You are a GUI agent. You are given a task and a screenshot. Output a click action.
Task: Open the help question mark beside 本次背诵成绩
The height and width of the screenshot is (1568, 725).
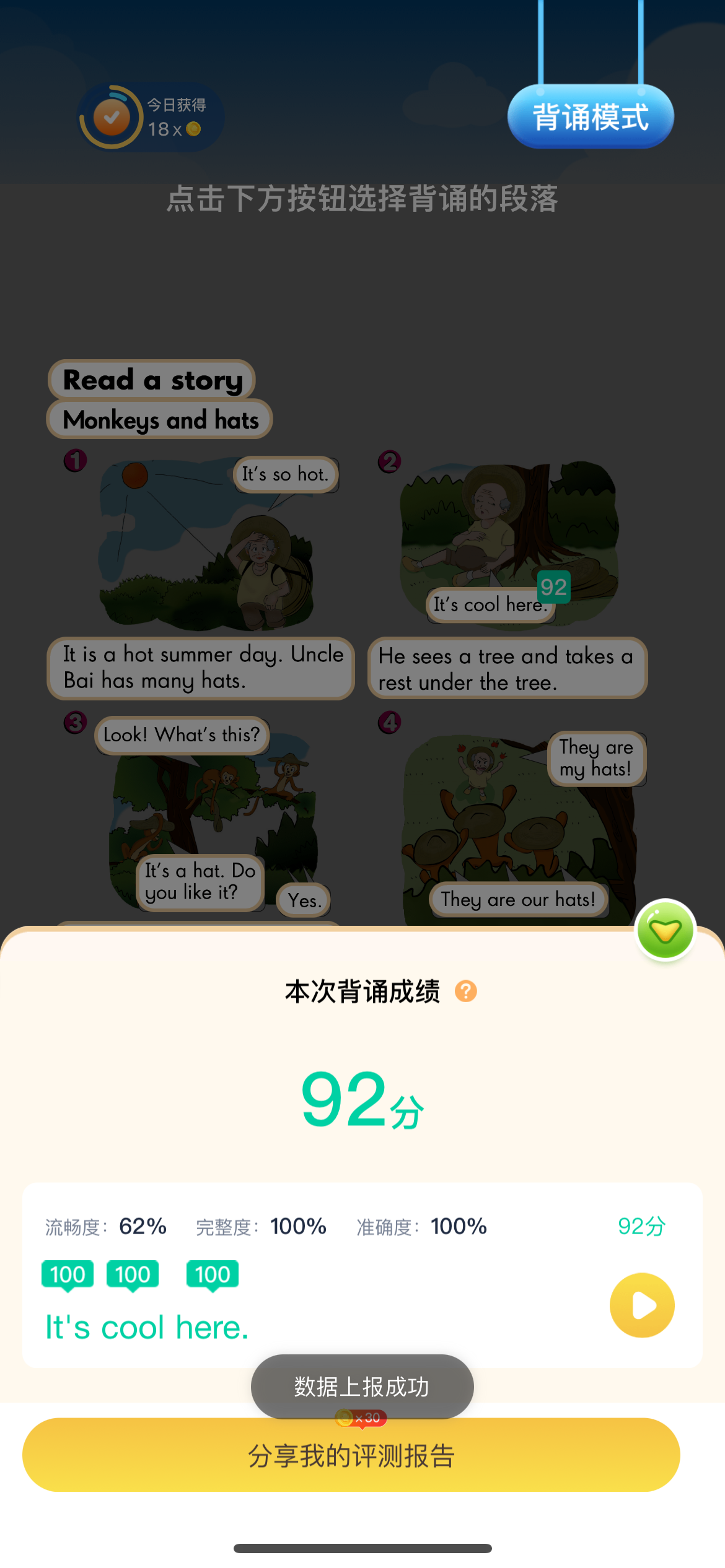point(466,991)
